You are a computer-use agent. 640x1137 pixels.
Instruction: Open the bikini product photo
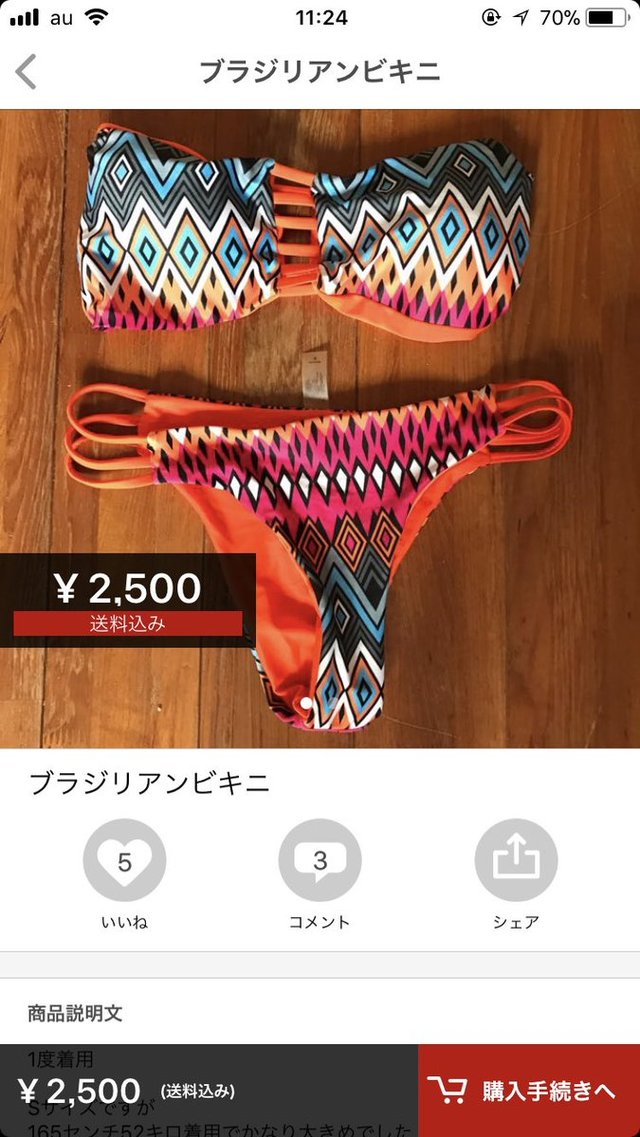[x=320, y=429]
